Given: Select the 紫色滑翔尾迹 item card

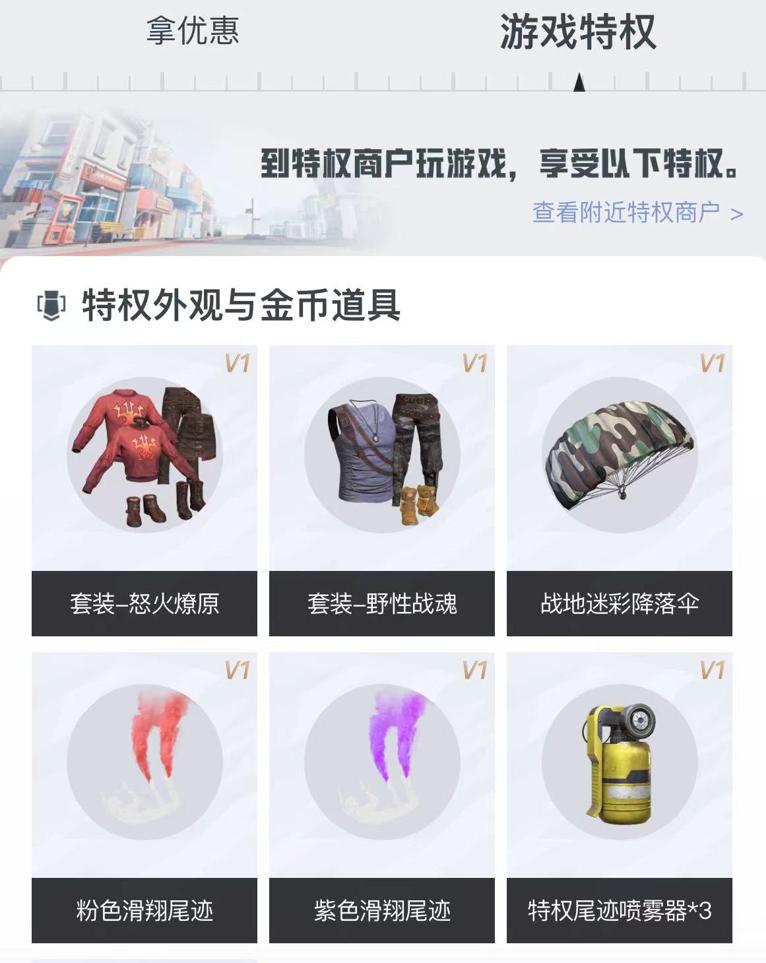Looking at the screenshot, I should 382,797.
